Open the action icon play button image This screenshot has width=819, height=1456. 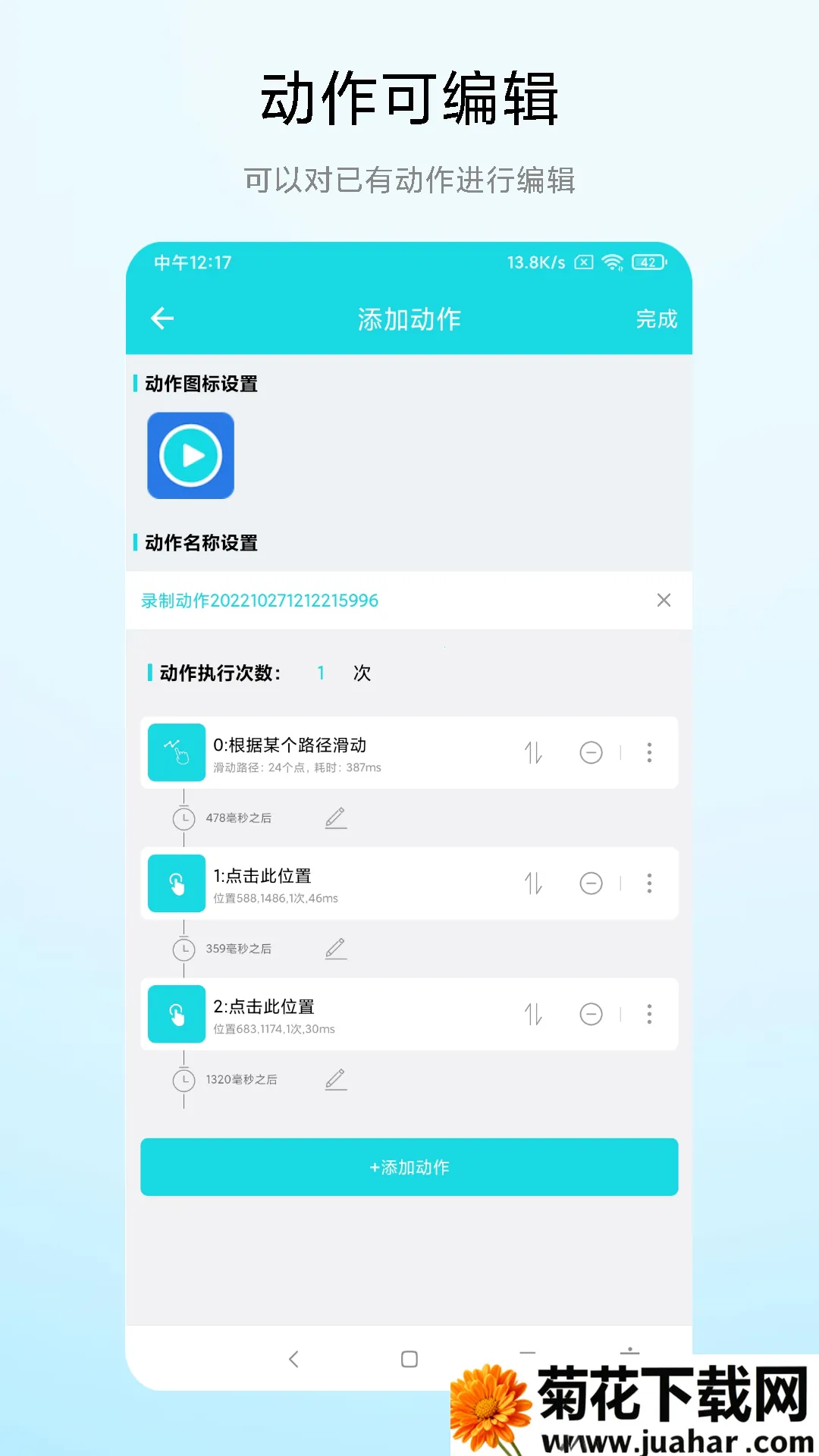tap(190, 455)
